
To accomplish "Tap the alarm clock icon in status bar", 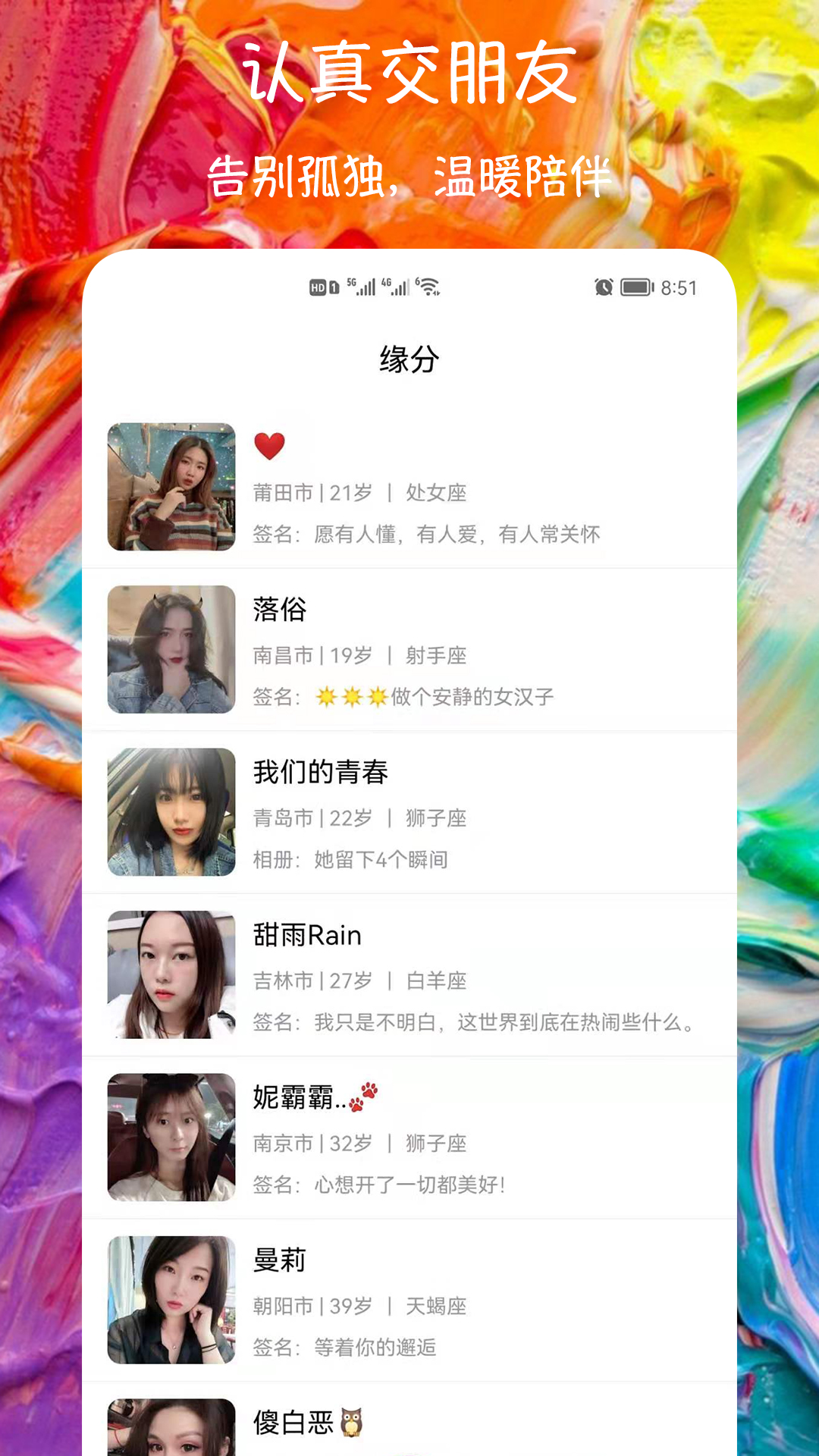I will tap(603, 286).
